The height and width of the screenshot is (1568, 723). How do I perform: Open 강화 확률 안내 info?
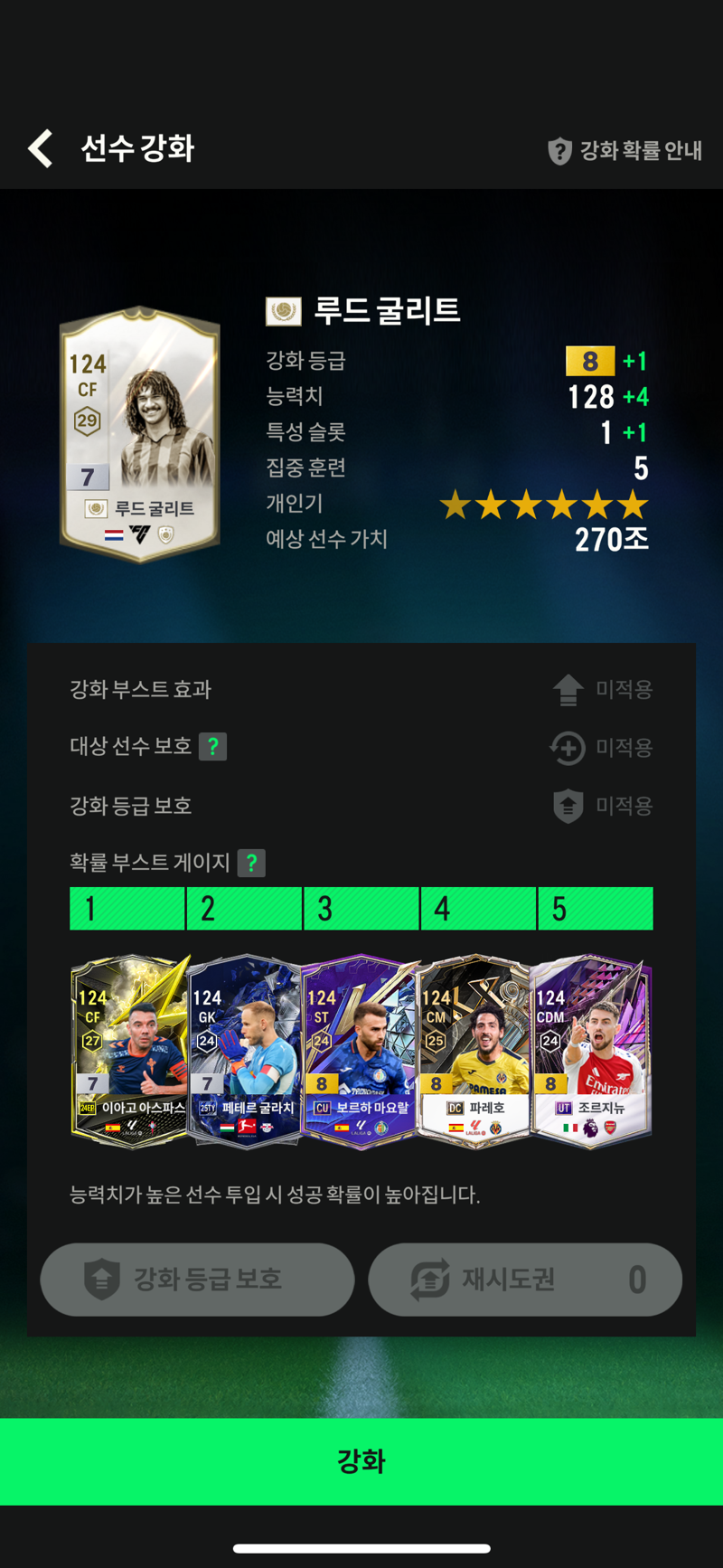point(624,150)
